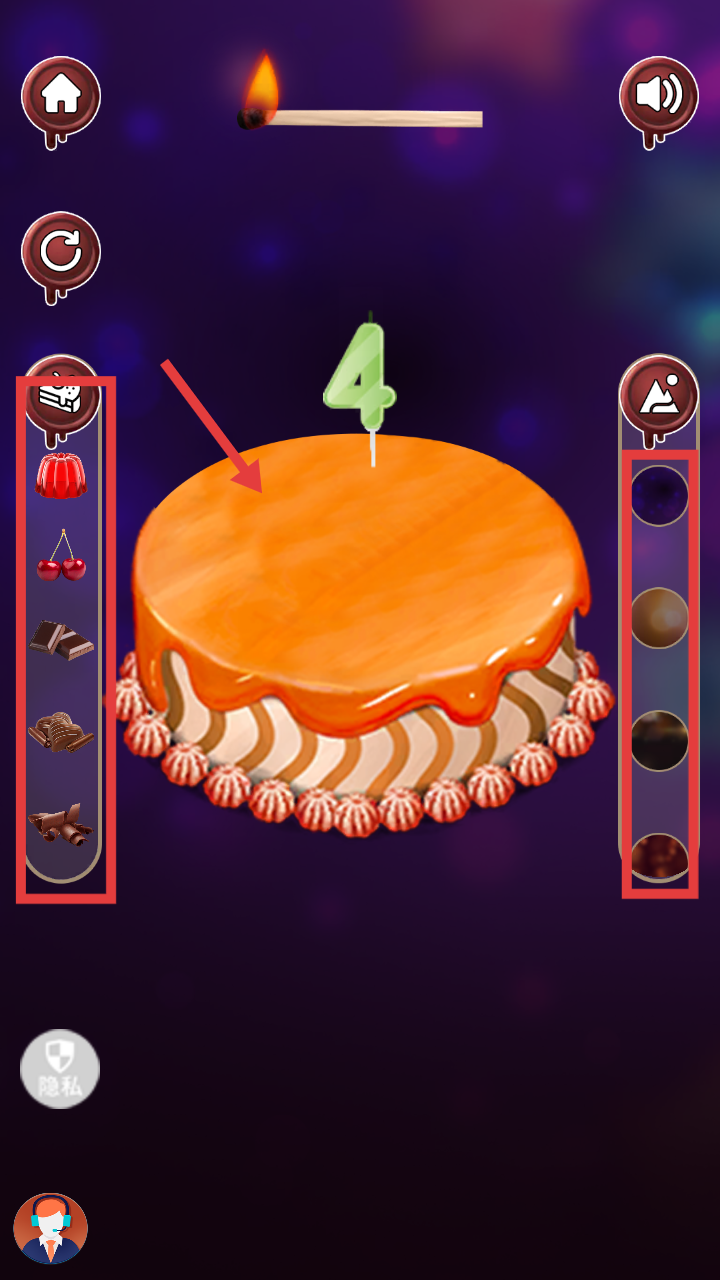
Task: Open customer support avatar
Action: [50, 1229]
